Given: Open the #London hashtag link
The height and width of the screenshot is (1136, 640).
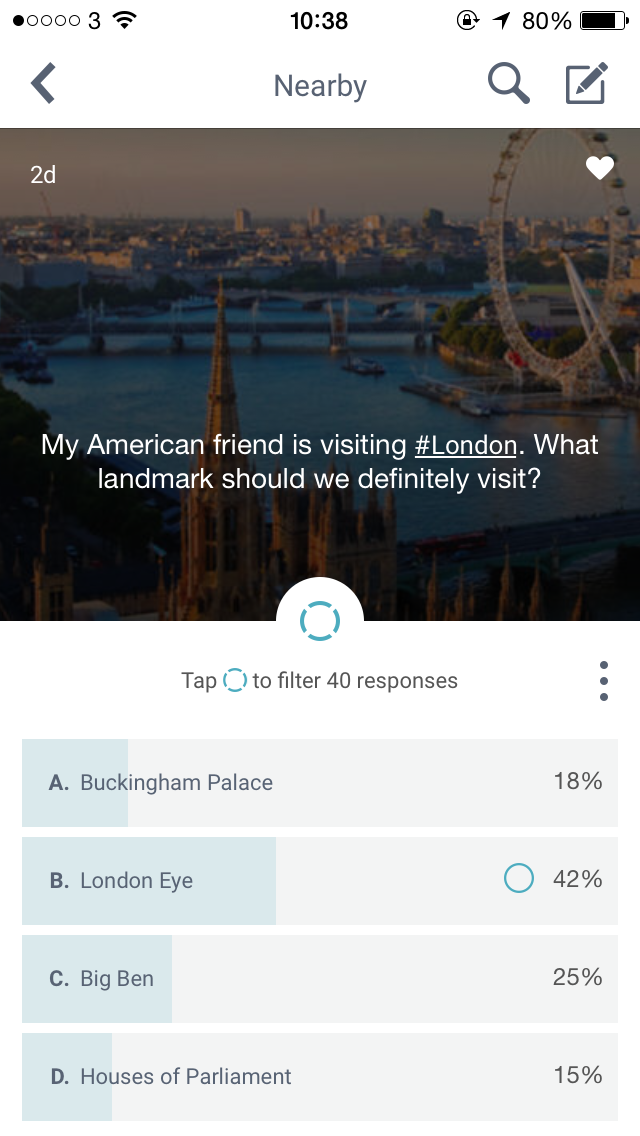Looking at the screenshot, I should pyautogui.click(x=466, y=445).
